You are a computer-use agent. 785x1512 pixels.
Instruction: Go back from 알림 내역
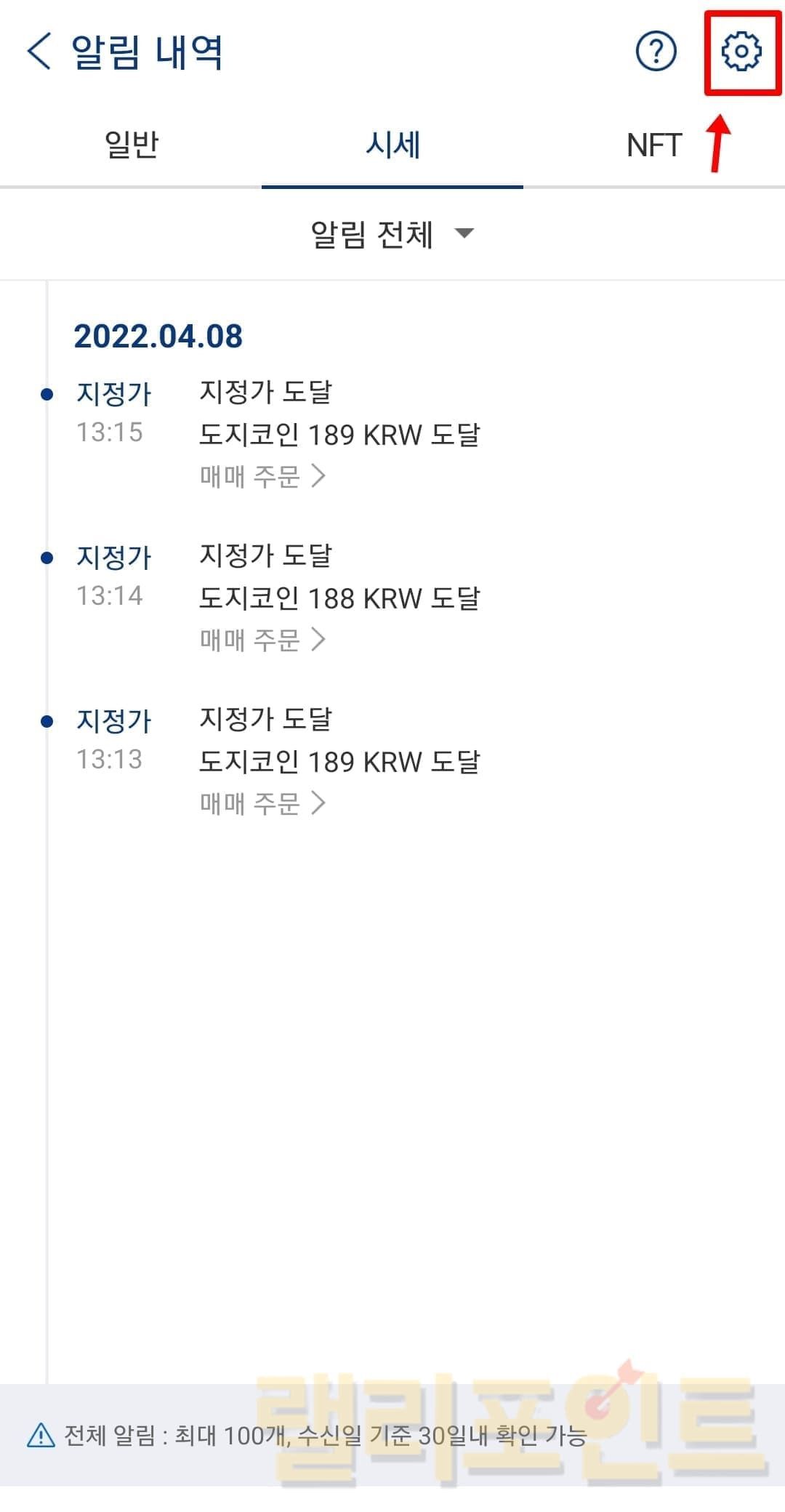[x=39, y=52]
